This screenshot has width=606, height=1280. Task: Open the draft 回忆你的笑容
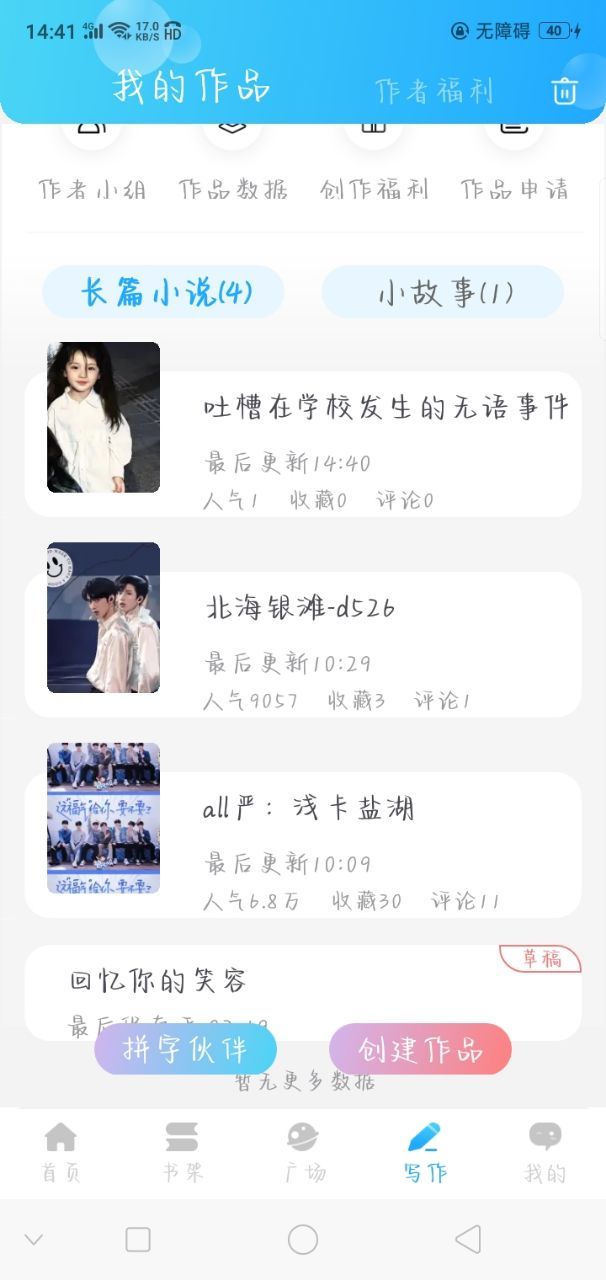[x=160, y=981]
